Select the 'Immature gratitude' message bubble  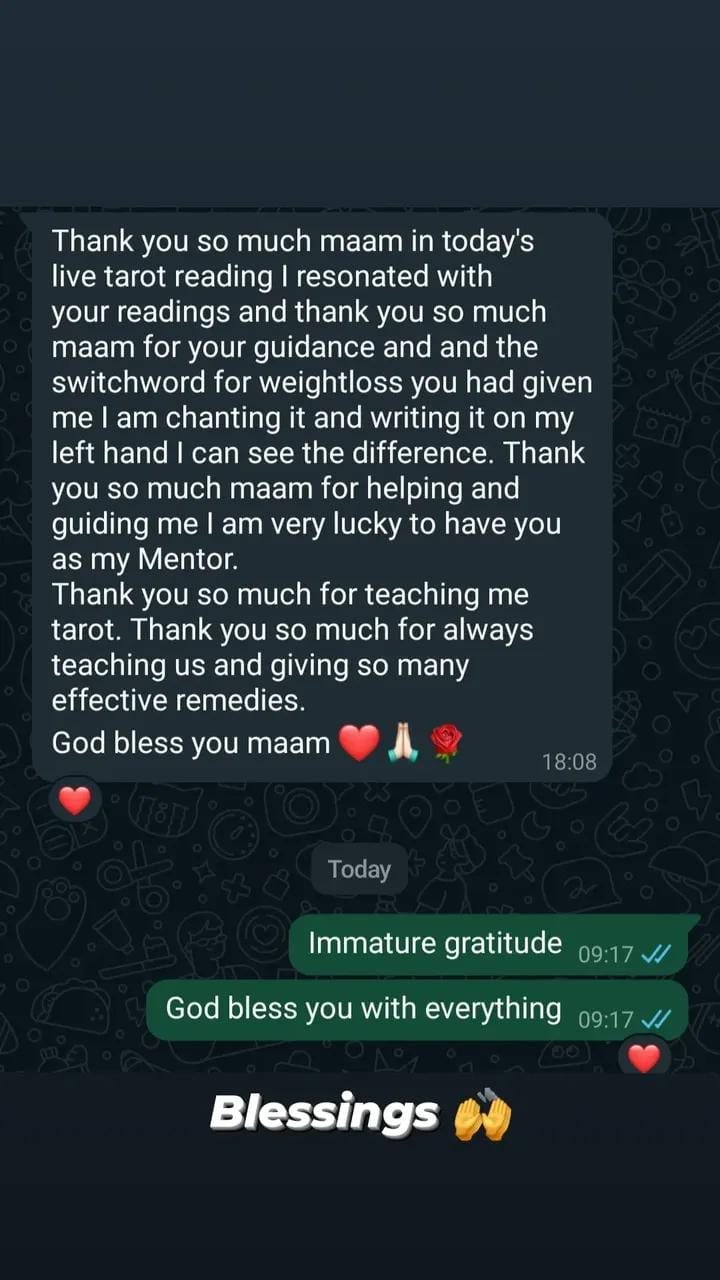(435, 942)
